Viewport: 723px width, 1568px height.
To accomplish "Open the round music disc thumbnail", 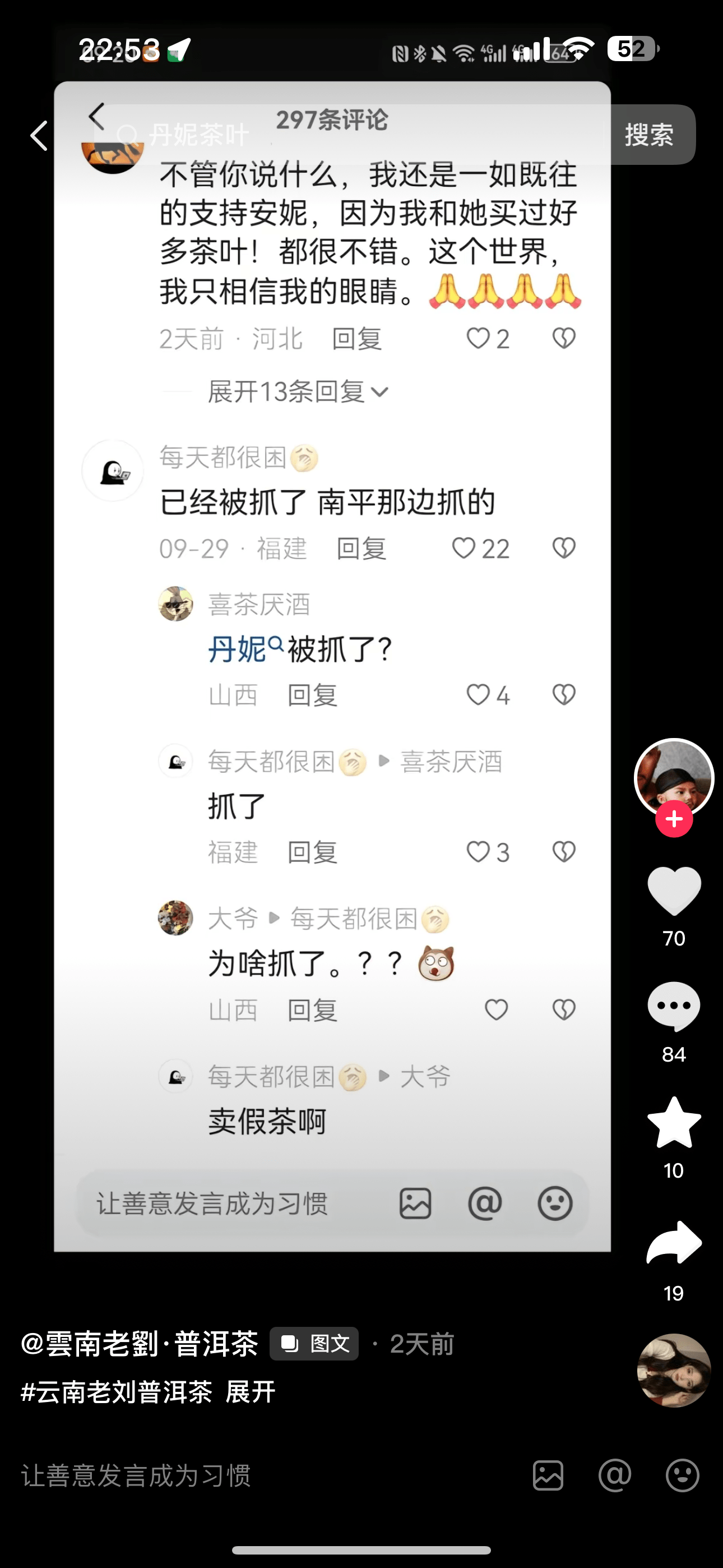I will point(674,1370).
